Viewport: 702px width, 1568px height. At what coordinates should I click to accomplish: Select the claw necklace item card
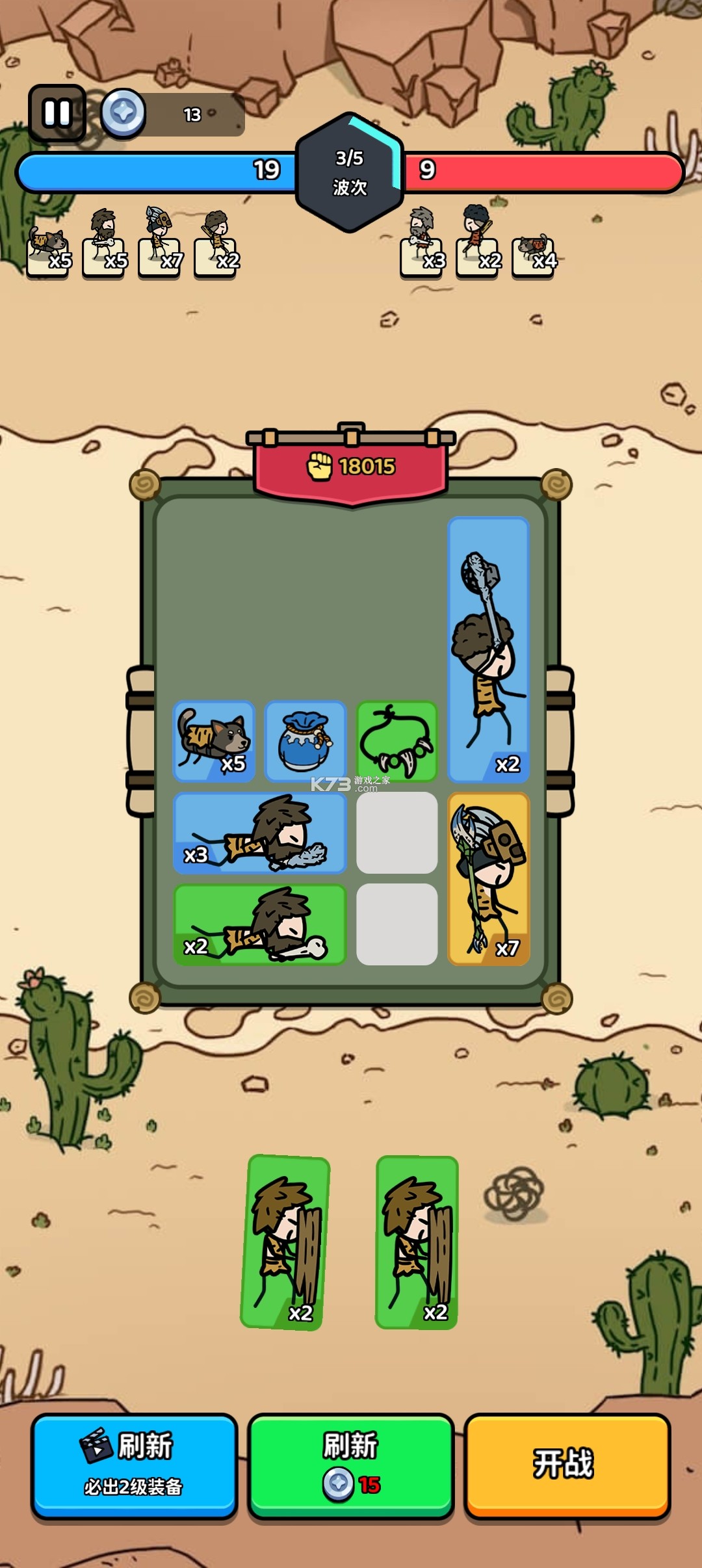pos(396,740)
